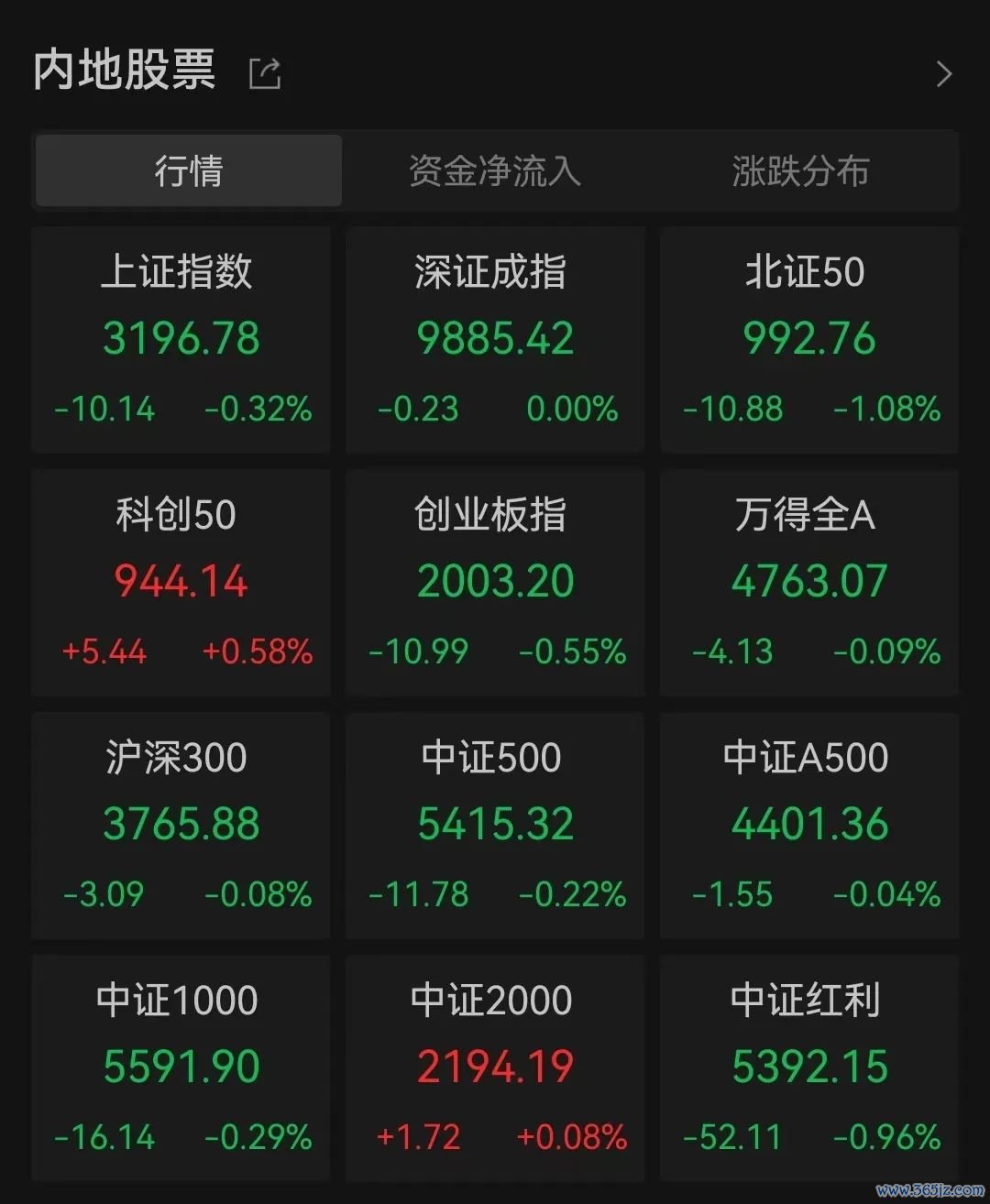The image size is (990, 1204).
Task: Open the 科创50 index card
Action: tap(181, 583)
